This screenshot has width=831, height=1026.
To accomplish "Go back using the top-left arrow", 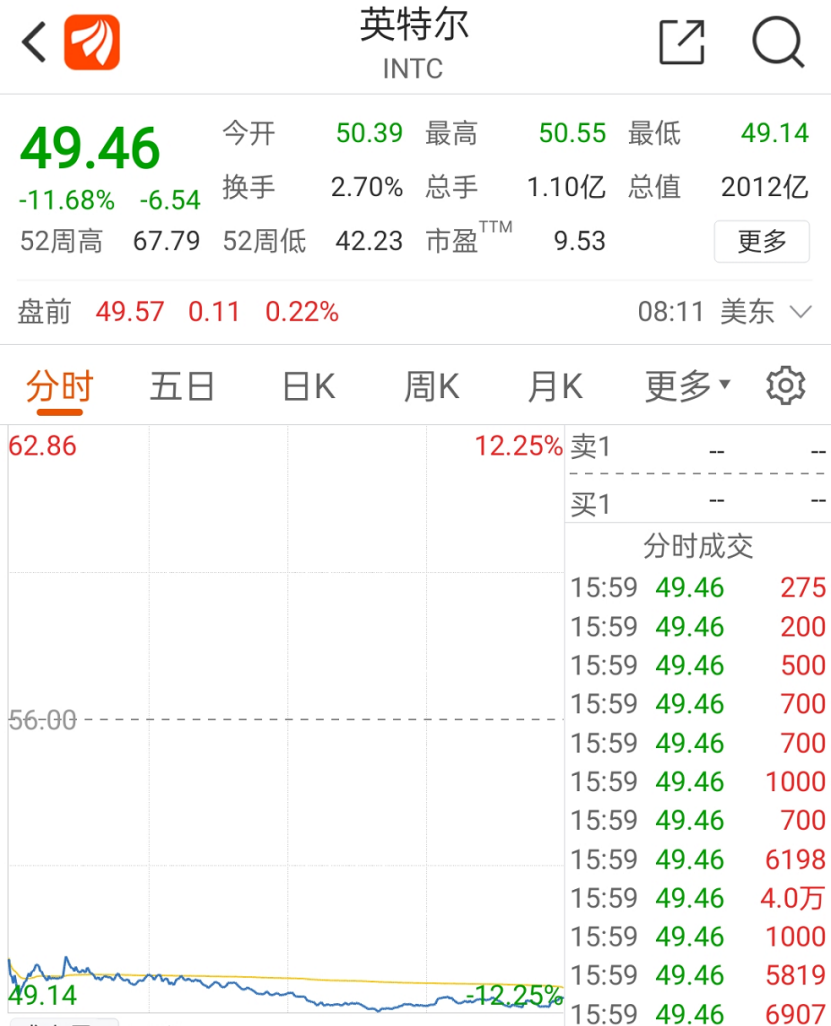I will click(x=35, y=43).
